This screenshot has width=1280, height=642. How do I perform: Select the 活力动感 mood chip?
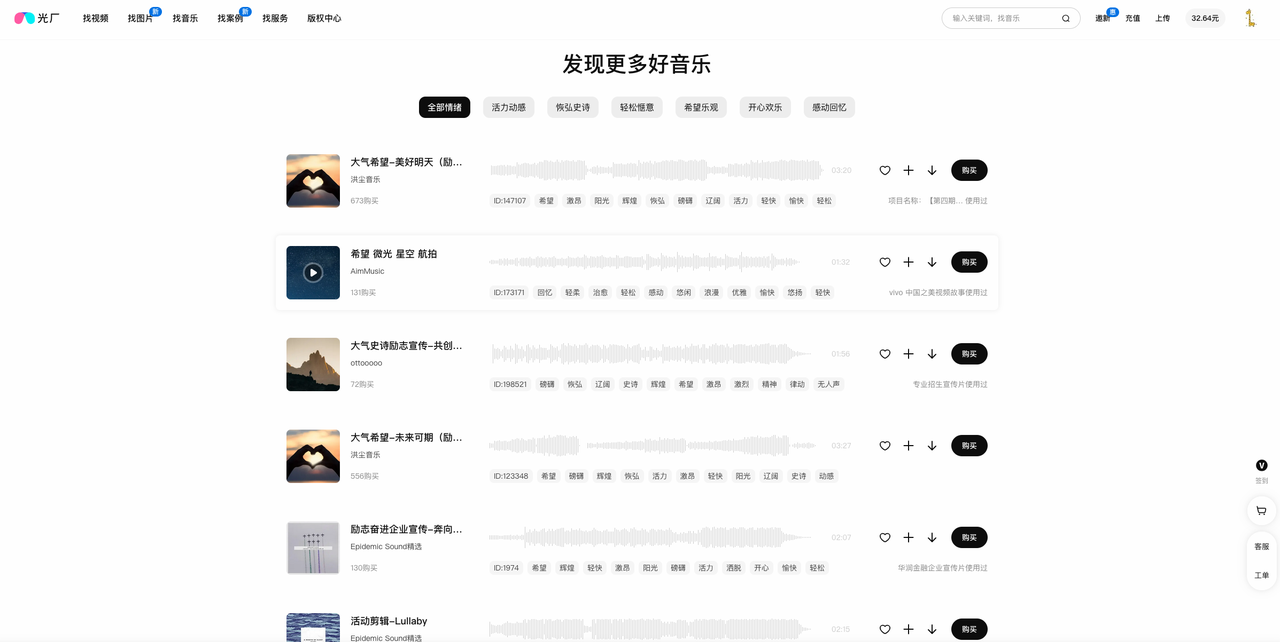(x=508, y=107)
